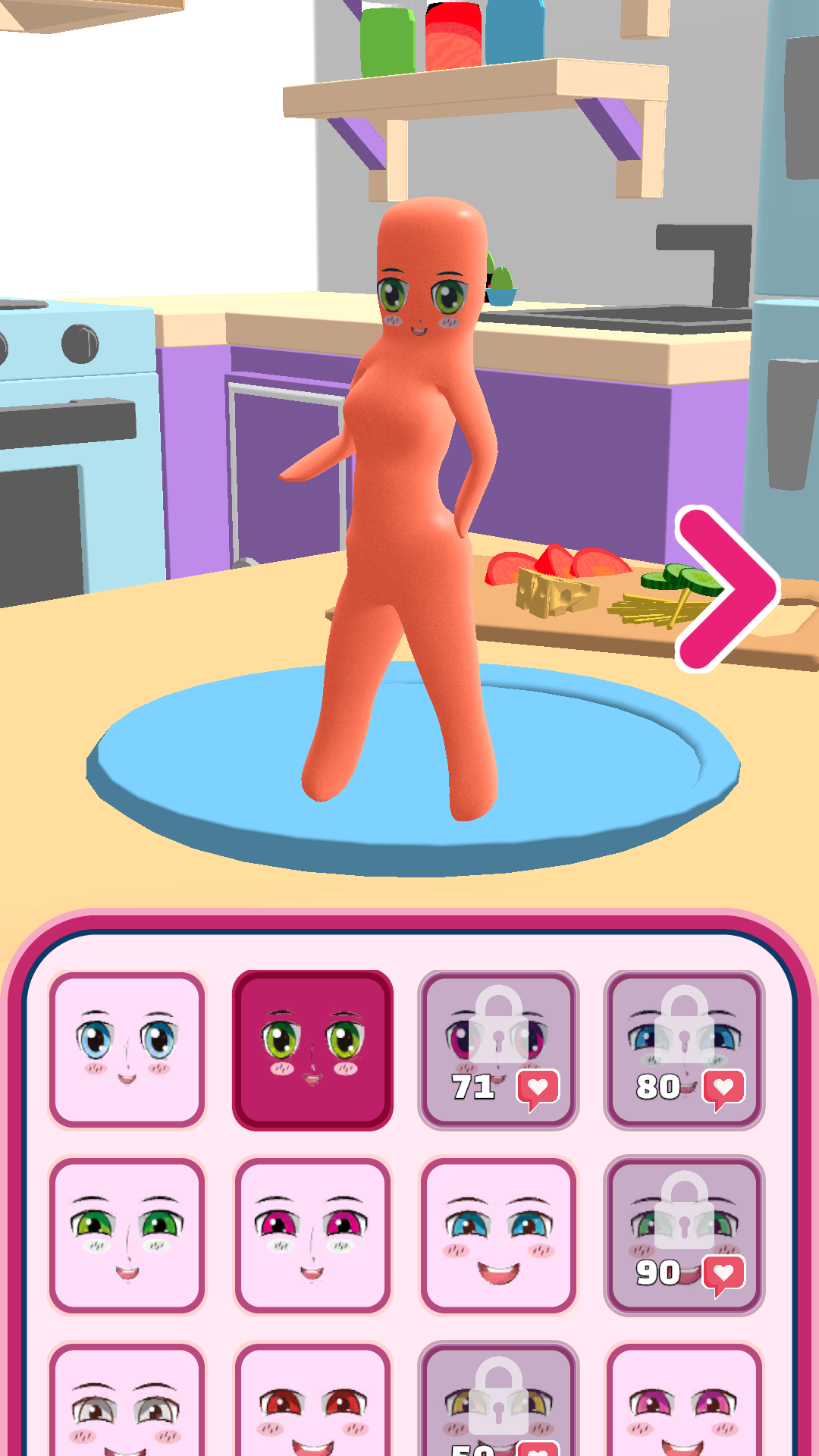Tap the locked face costing 71 hearts
The height and width of the screenshot is (1456, 819).
coord(498,1050)
